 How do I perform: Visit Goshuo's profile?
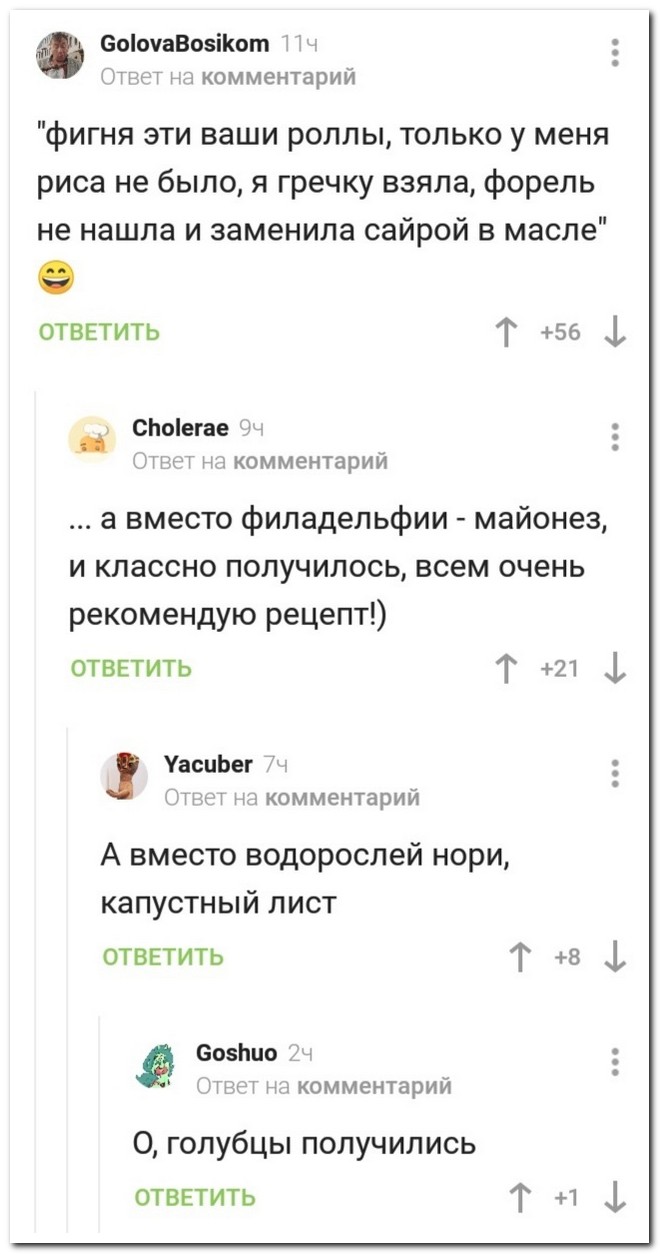(x=236, y=1053)
